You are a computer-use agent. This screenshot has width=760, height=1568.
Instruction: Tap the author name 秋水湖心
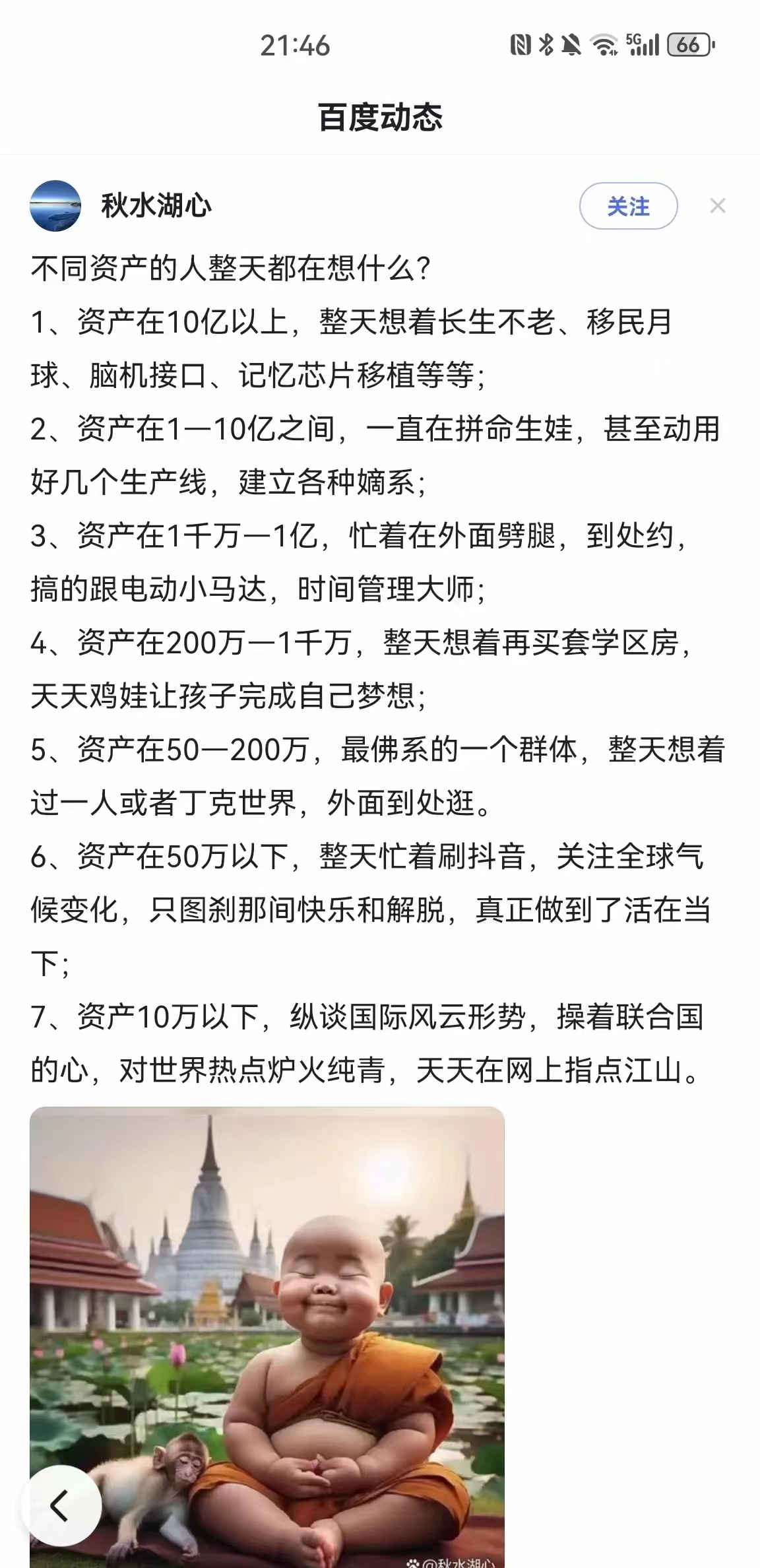pyautogui.click(x=156, y=206)
